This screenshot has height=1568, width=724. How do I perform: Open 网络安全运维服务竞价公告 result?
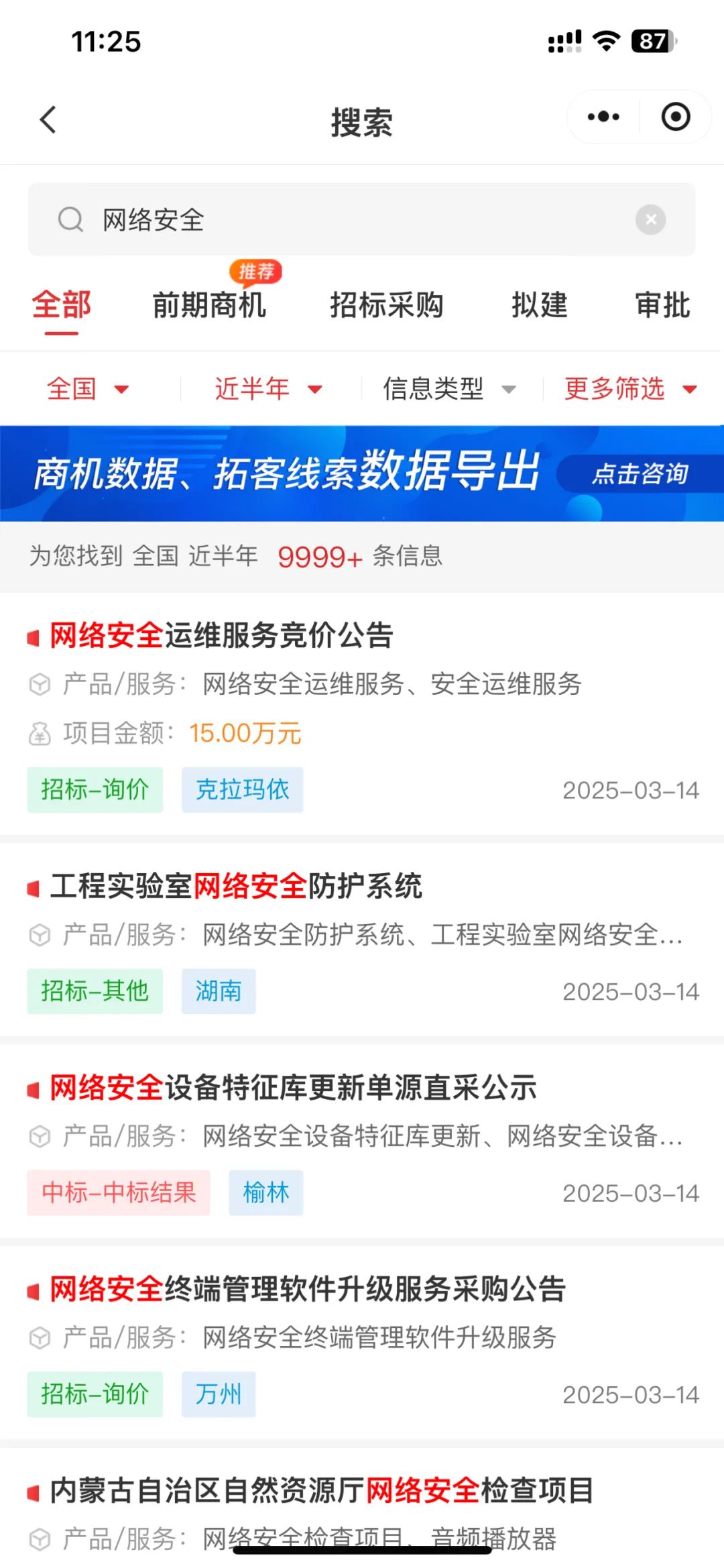tap(362, 714)
